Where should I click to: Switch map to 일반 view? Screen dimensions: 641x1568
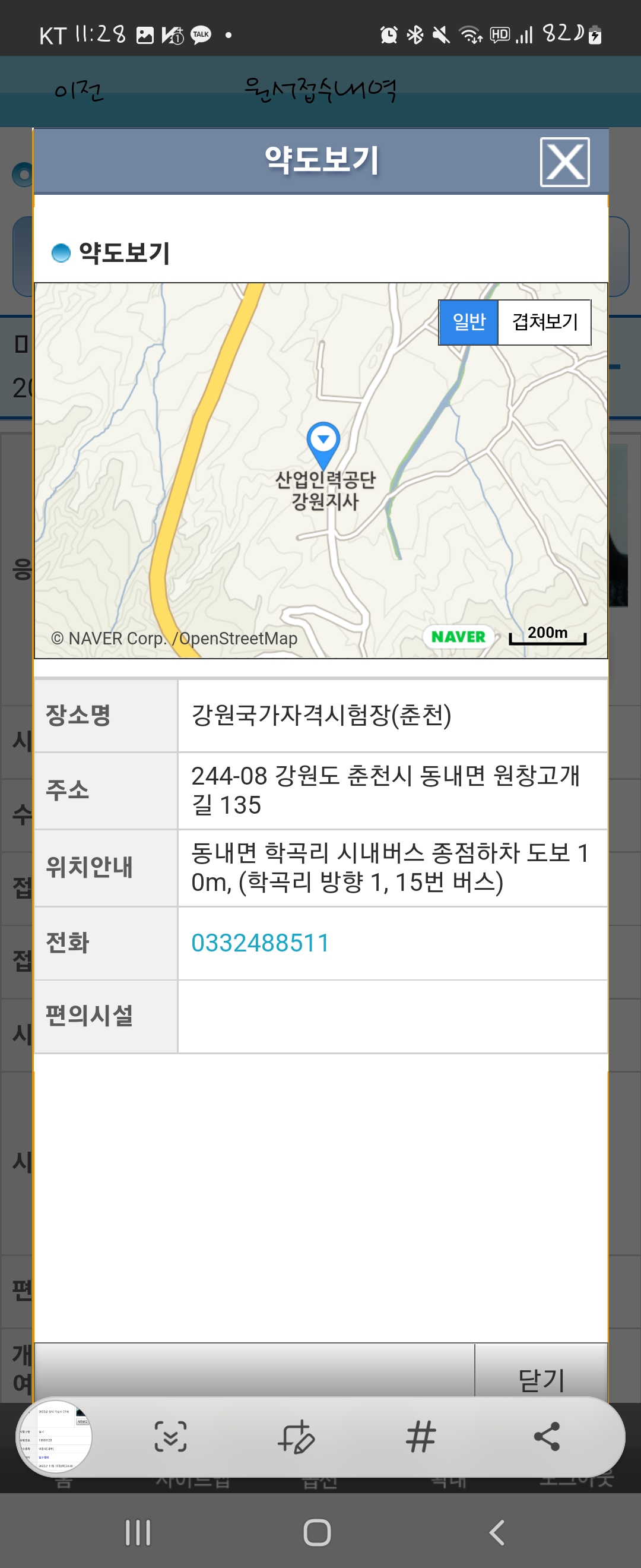(x=468, y=322)
